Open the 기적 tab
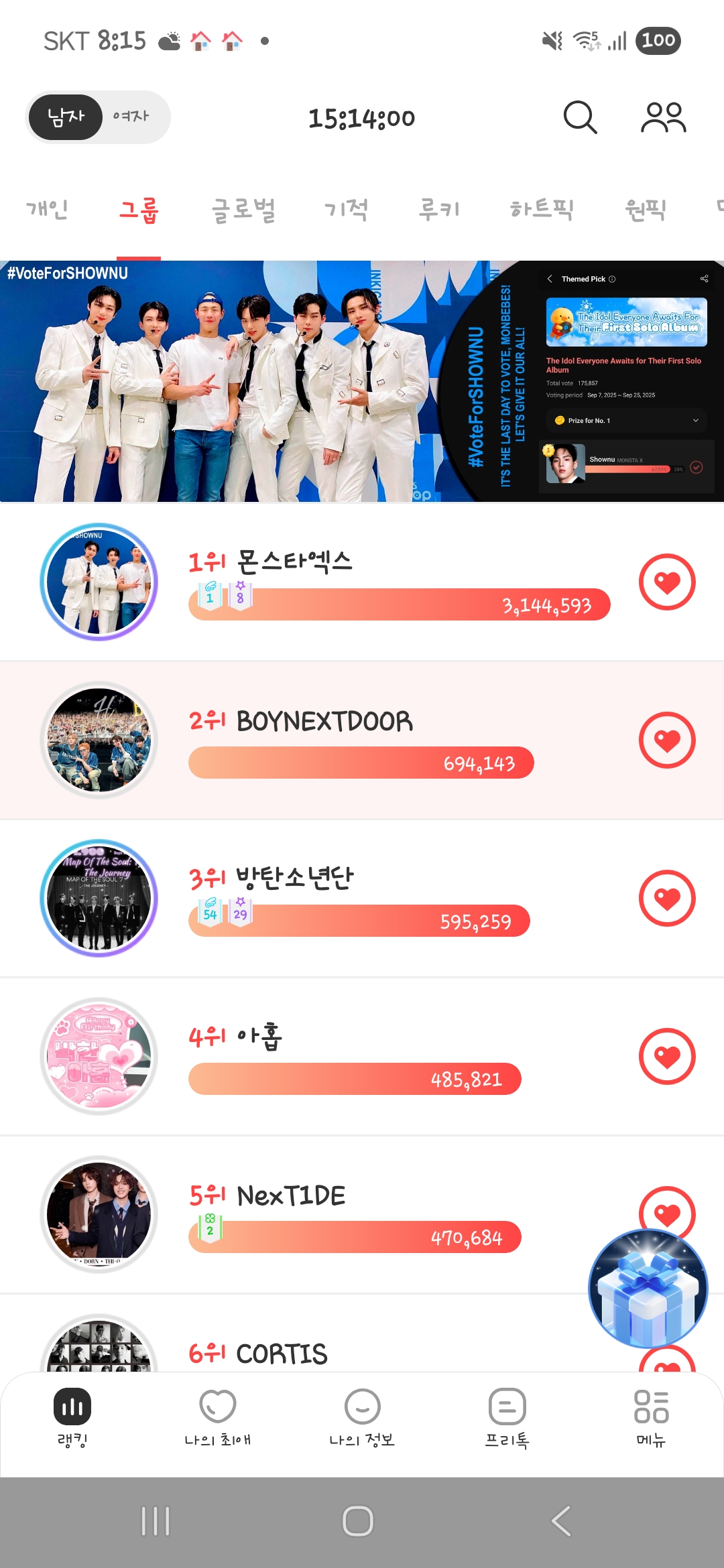This screenshot has width=724, height=1568. tap(346, 210)
